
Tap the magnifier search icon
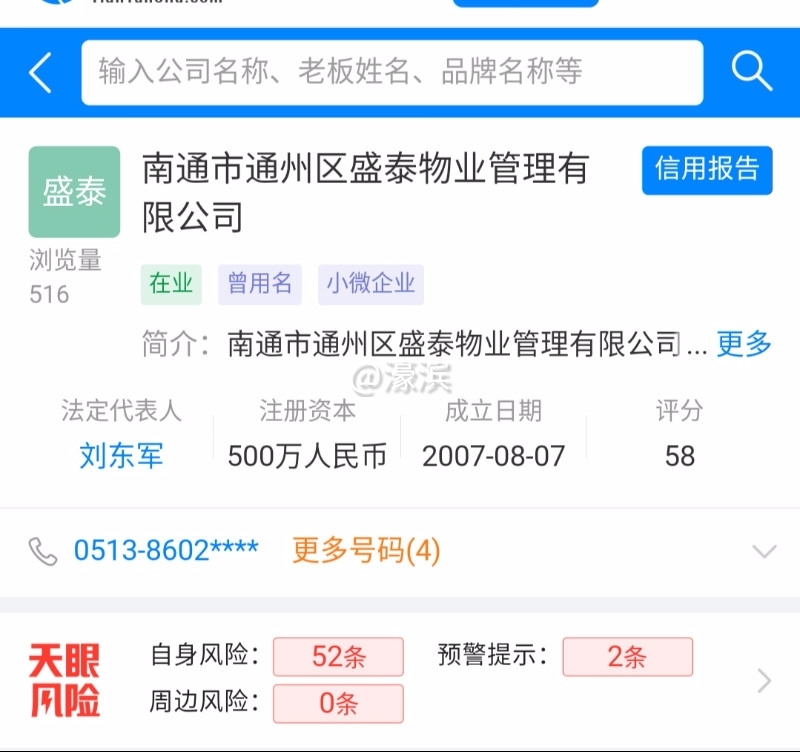pos(751,72)
